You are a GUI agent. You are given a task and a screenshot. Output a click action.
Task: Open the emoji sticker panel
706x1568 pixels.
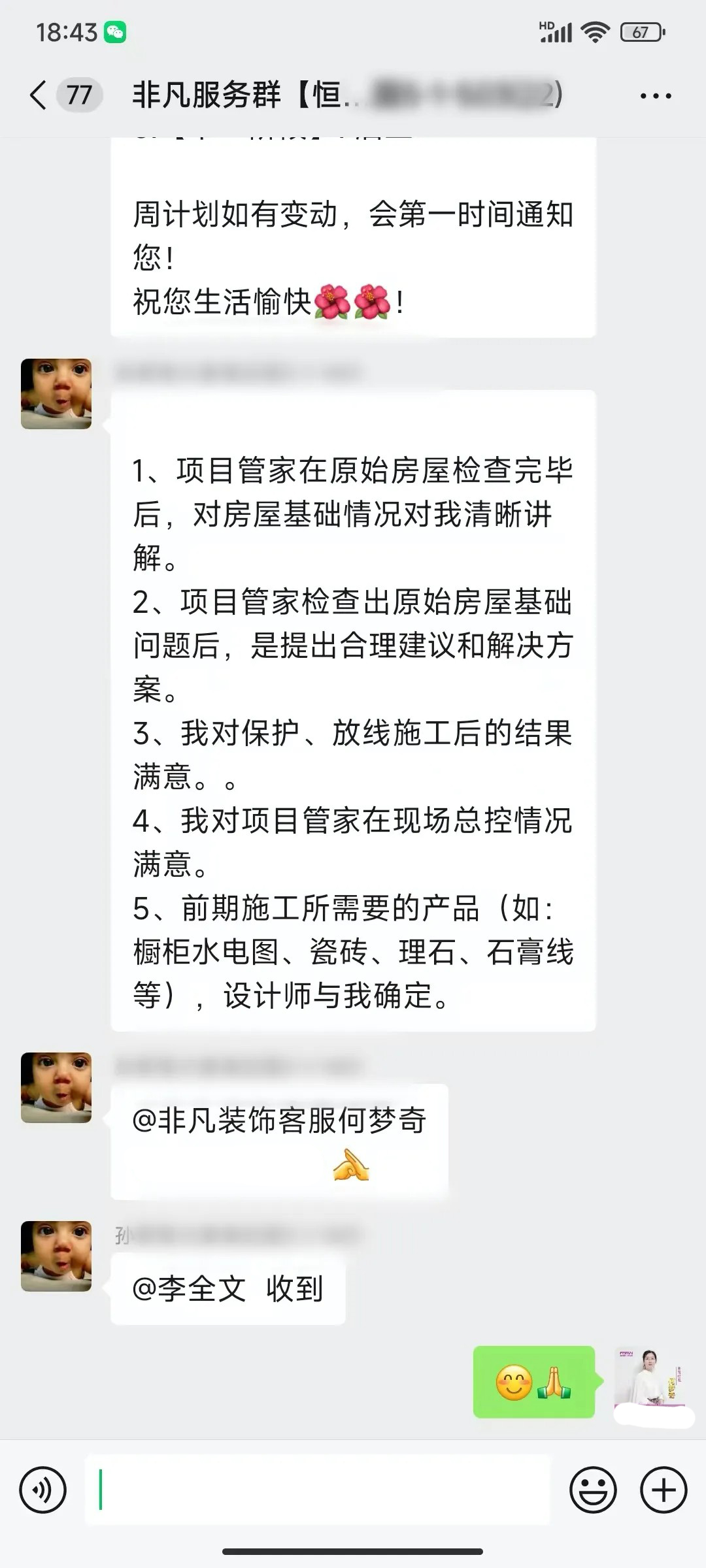(x=593, y=1490)
